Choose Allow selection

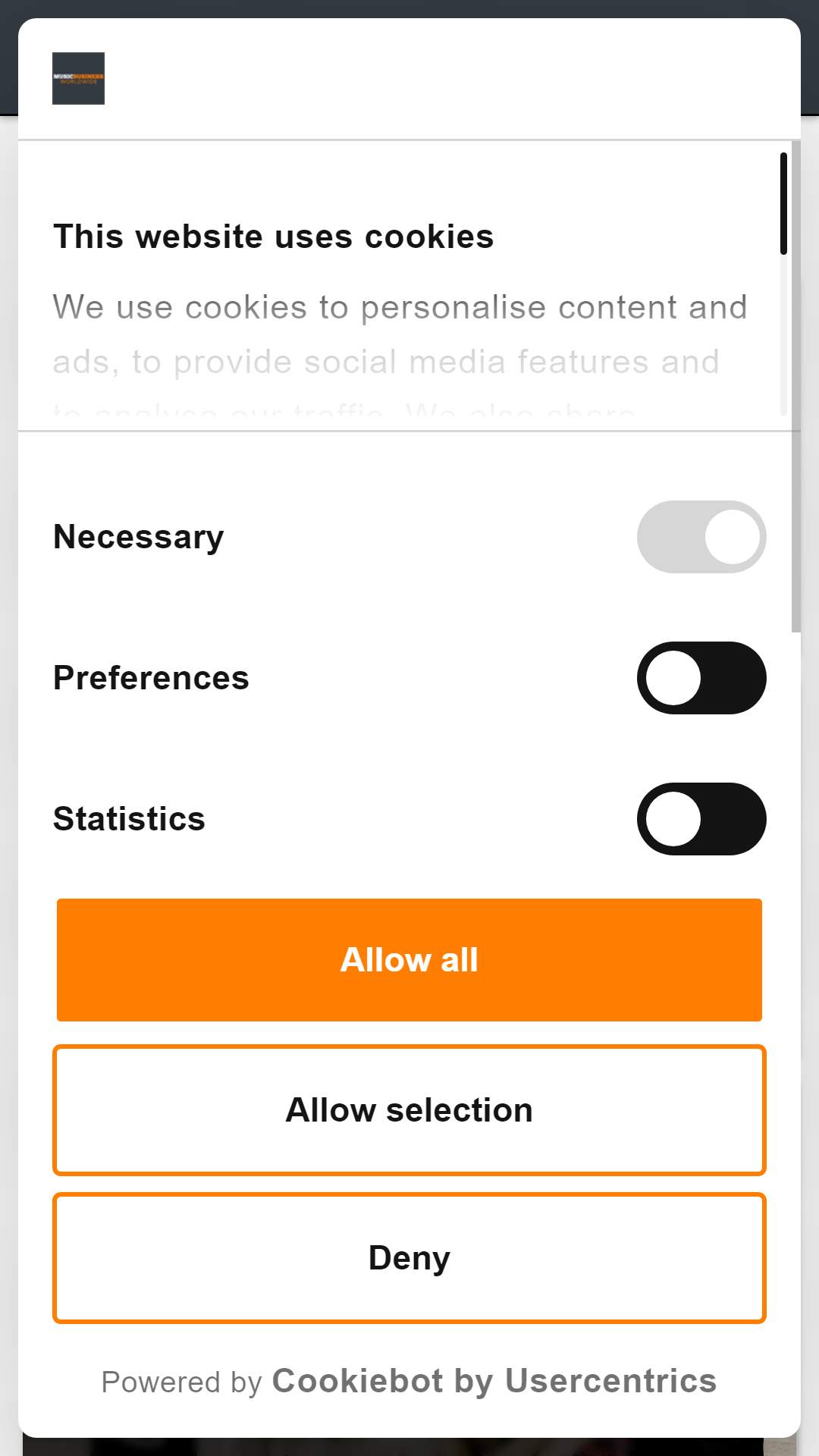click(409, 1110)
